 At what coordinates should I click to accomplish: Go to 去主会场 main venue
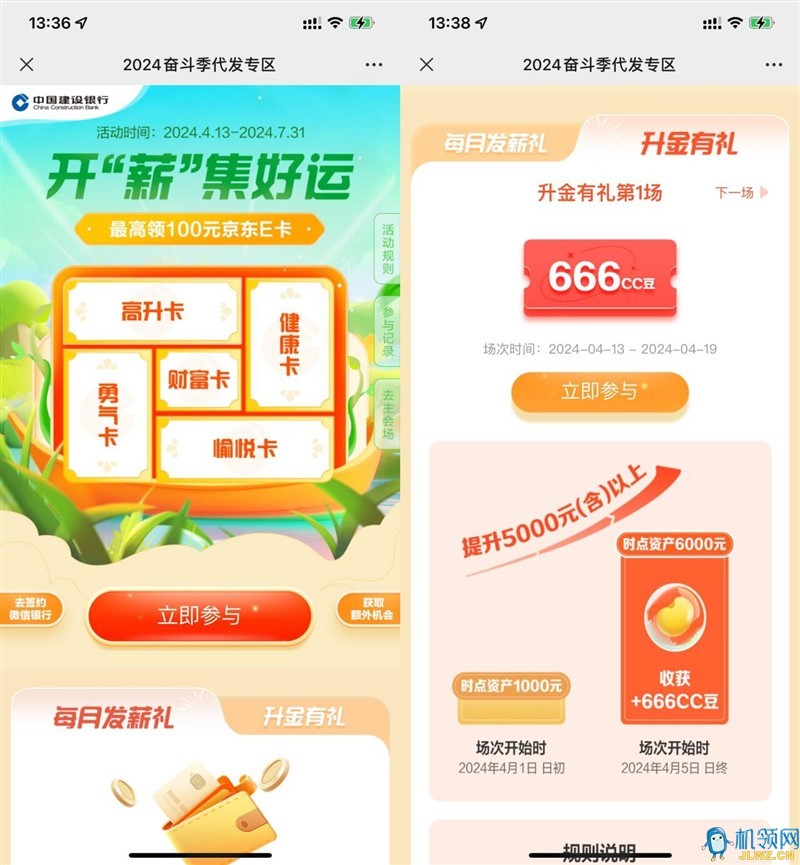tap(387, 413)
